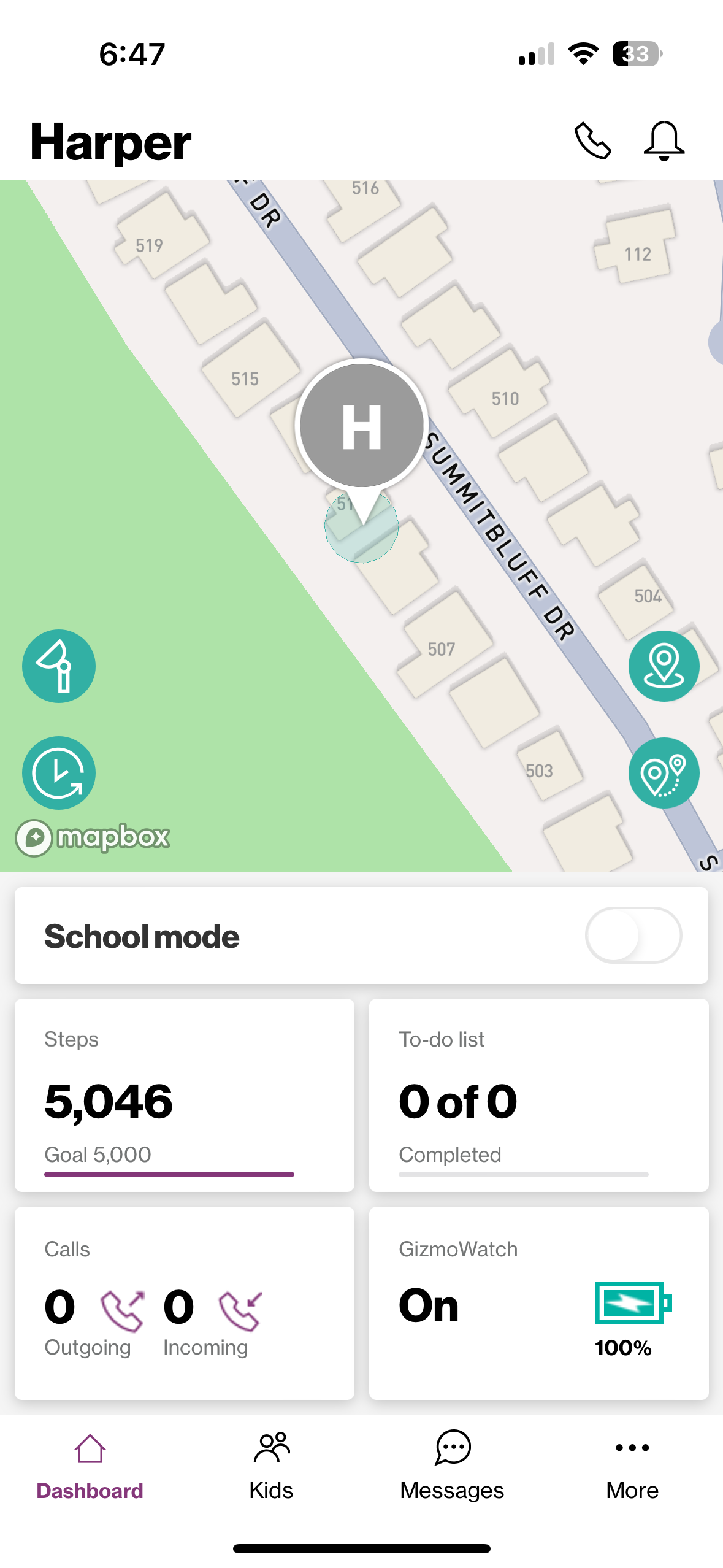Turn on School mode
This screenshot has width=723, height=1568.
click(633, 936)
